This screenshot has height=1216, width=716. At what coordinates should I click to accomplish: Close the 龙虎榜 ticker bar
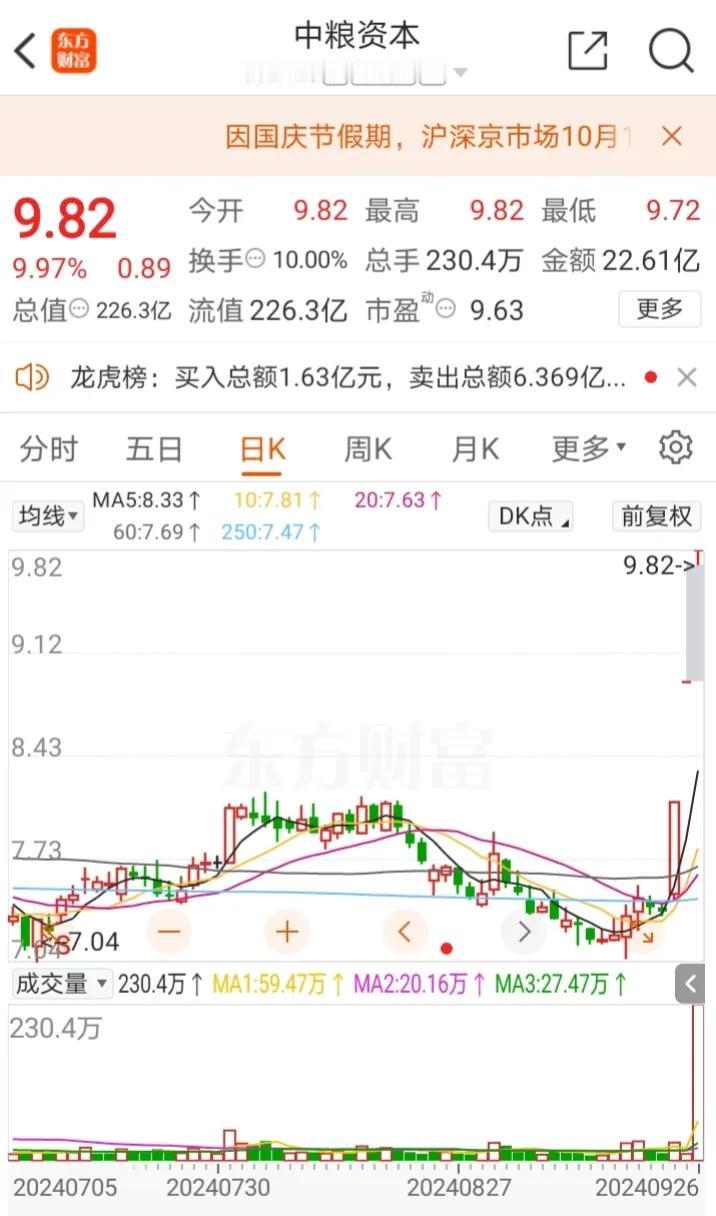click(x=687, y=377)
